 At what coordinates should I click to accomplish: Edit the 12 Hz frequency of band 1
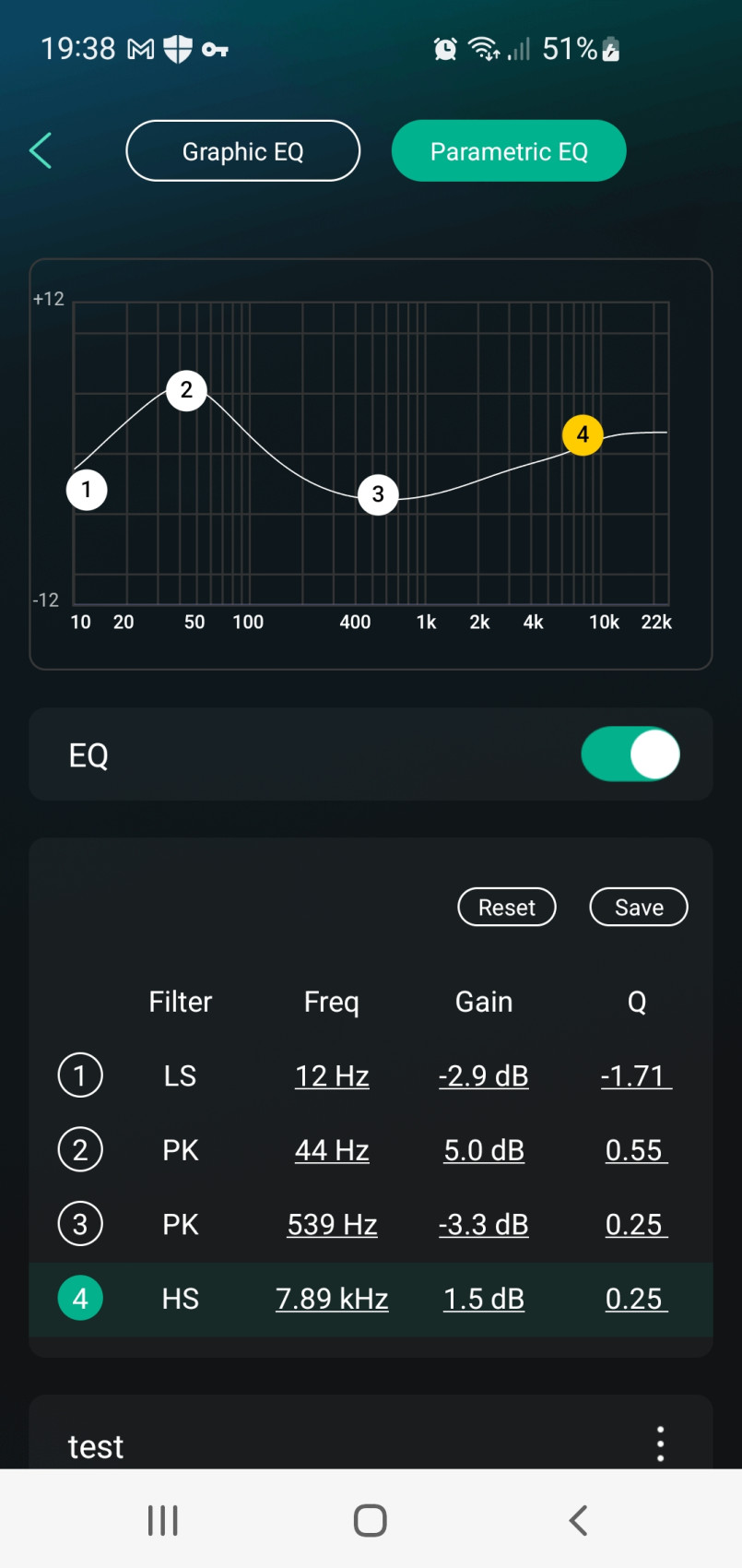(x=332, y=1076)
